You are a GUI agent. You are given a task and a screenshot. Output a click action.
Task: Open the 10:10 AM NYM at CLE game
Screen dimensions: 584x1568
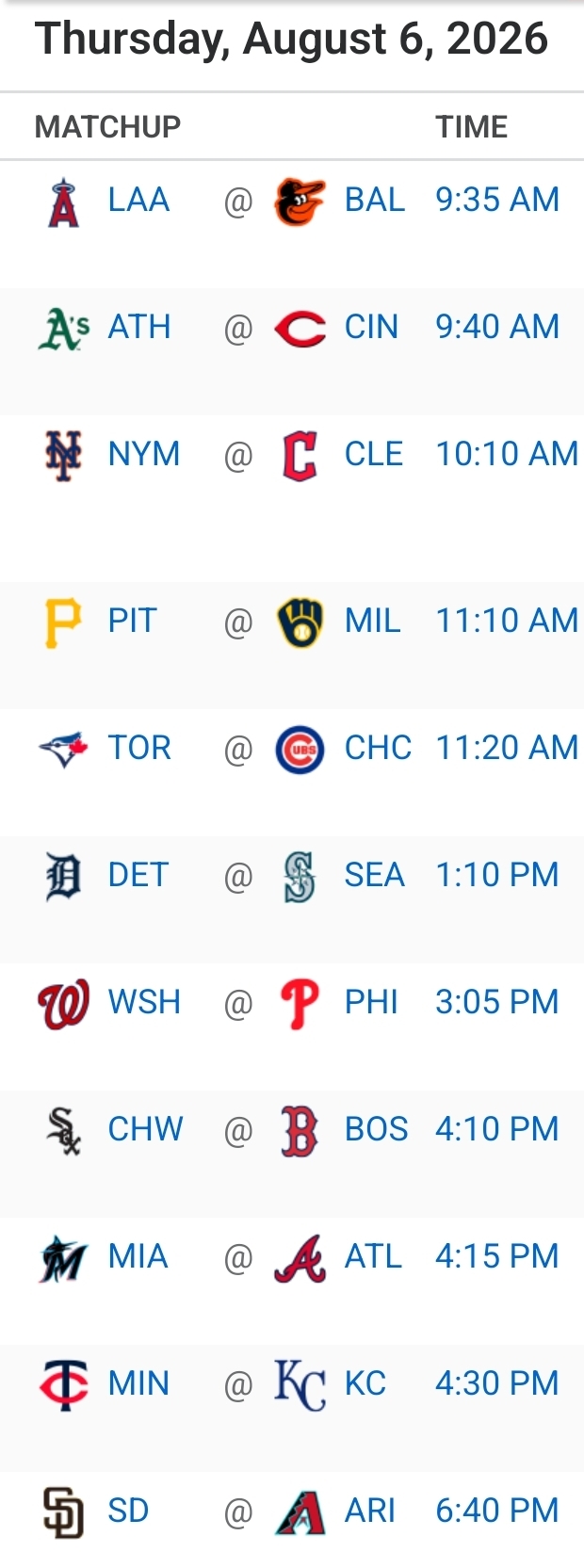coord(507,454)
